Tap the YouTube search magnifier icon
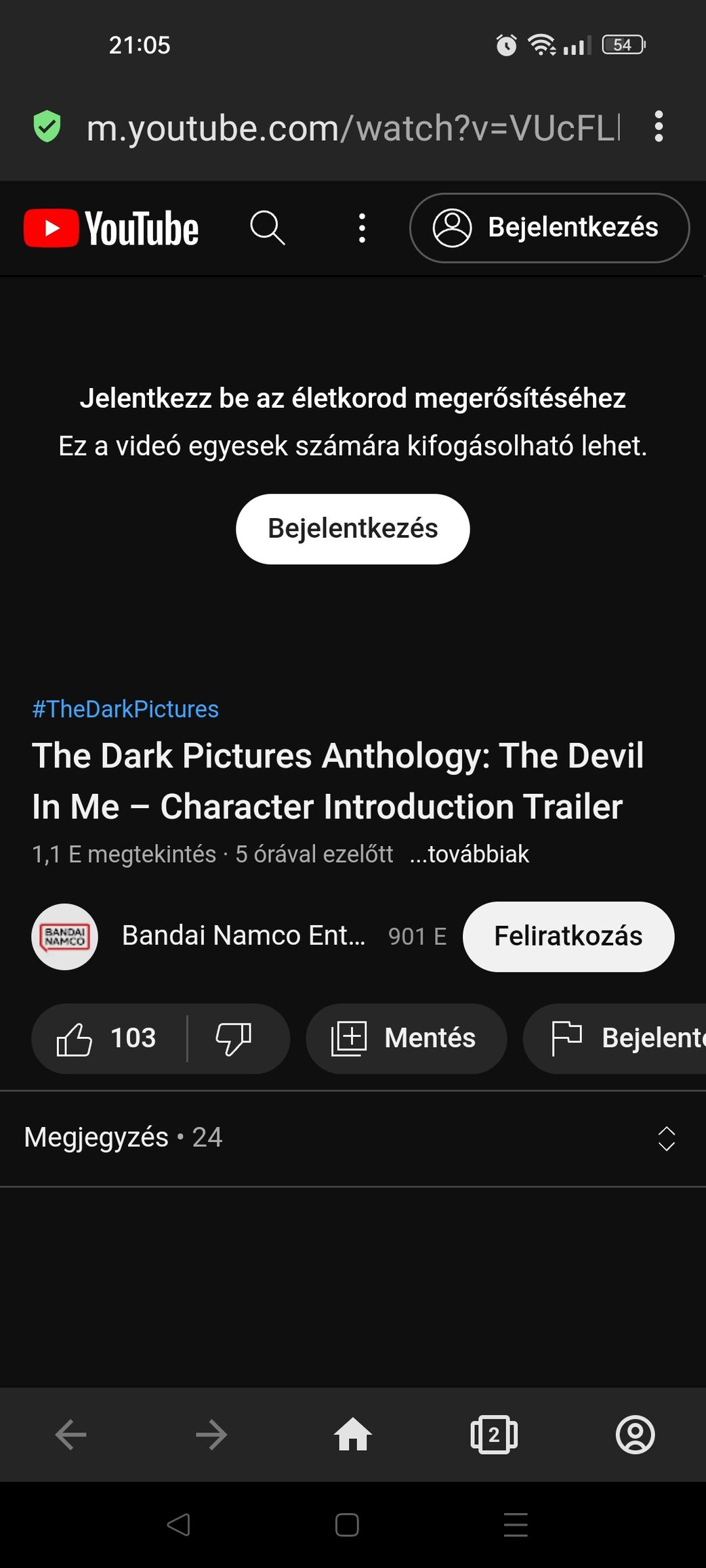The image size is (706, 1568). (x=267, y=228)
